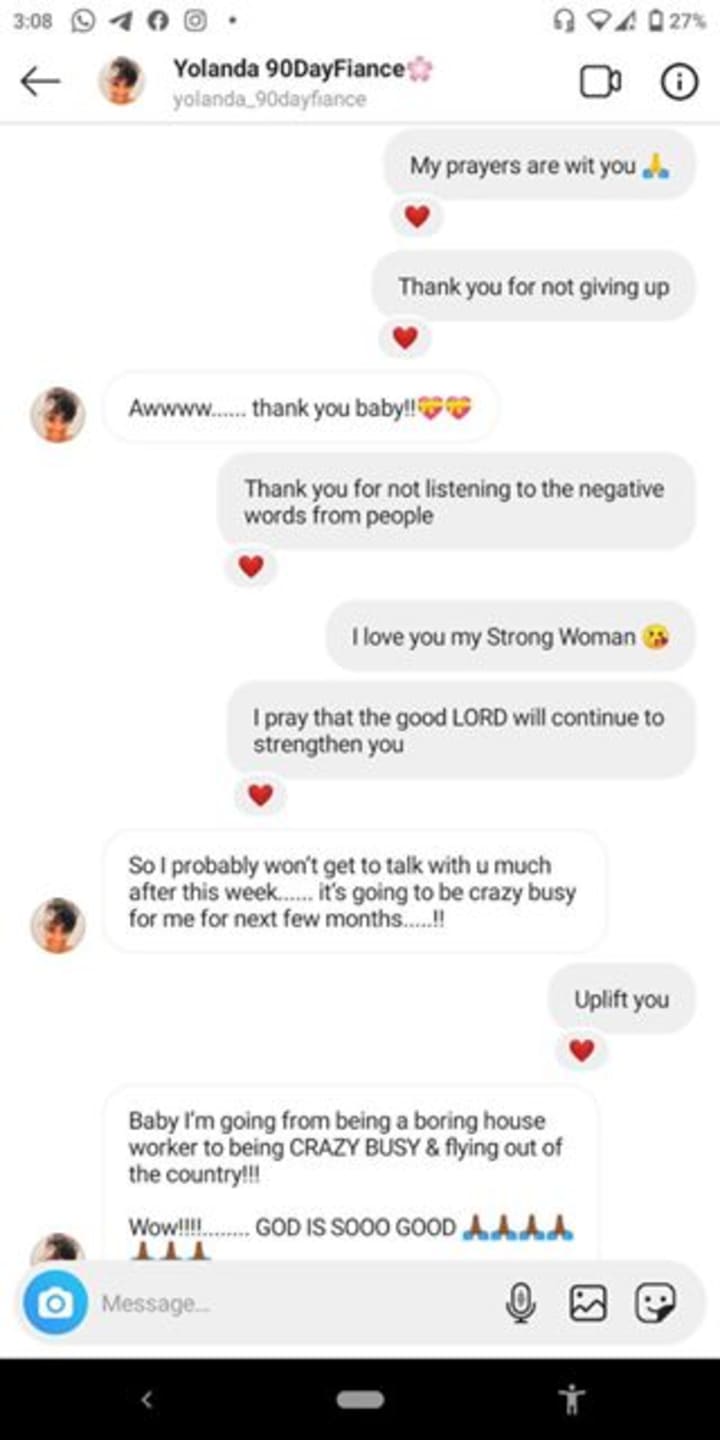Image resolution: width=720 pixels, height=1440 pixels.
Task: Tap the home pill in navigation bar
Action: tap(360, 1399)
